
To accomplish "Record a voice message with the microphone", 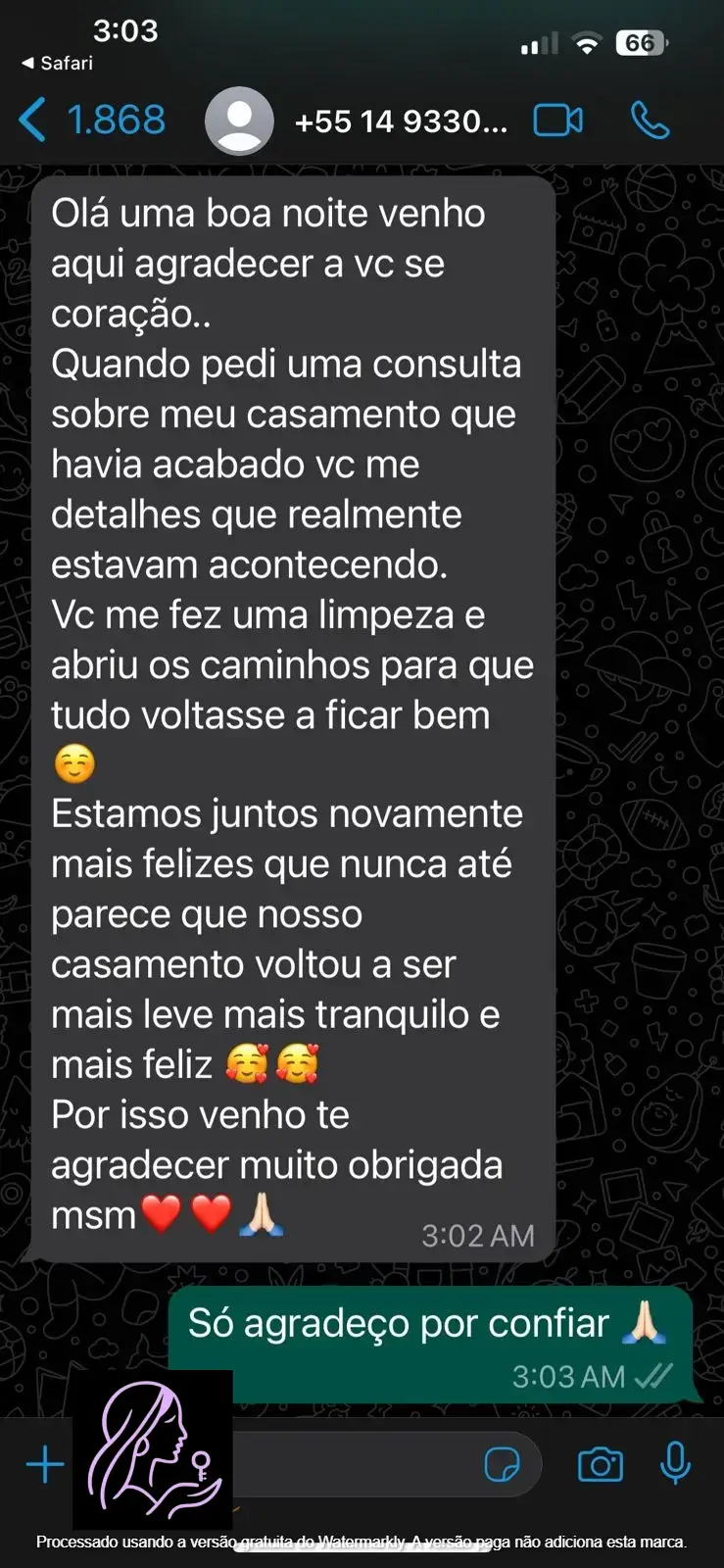I will pos(675,1465).
